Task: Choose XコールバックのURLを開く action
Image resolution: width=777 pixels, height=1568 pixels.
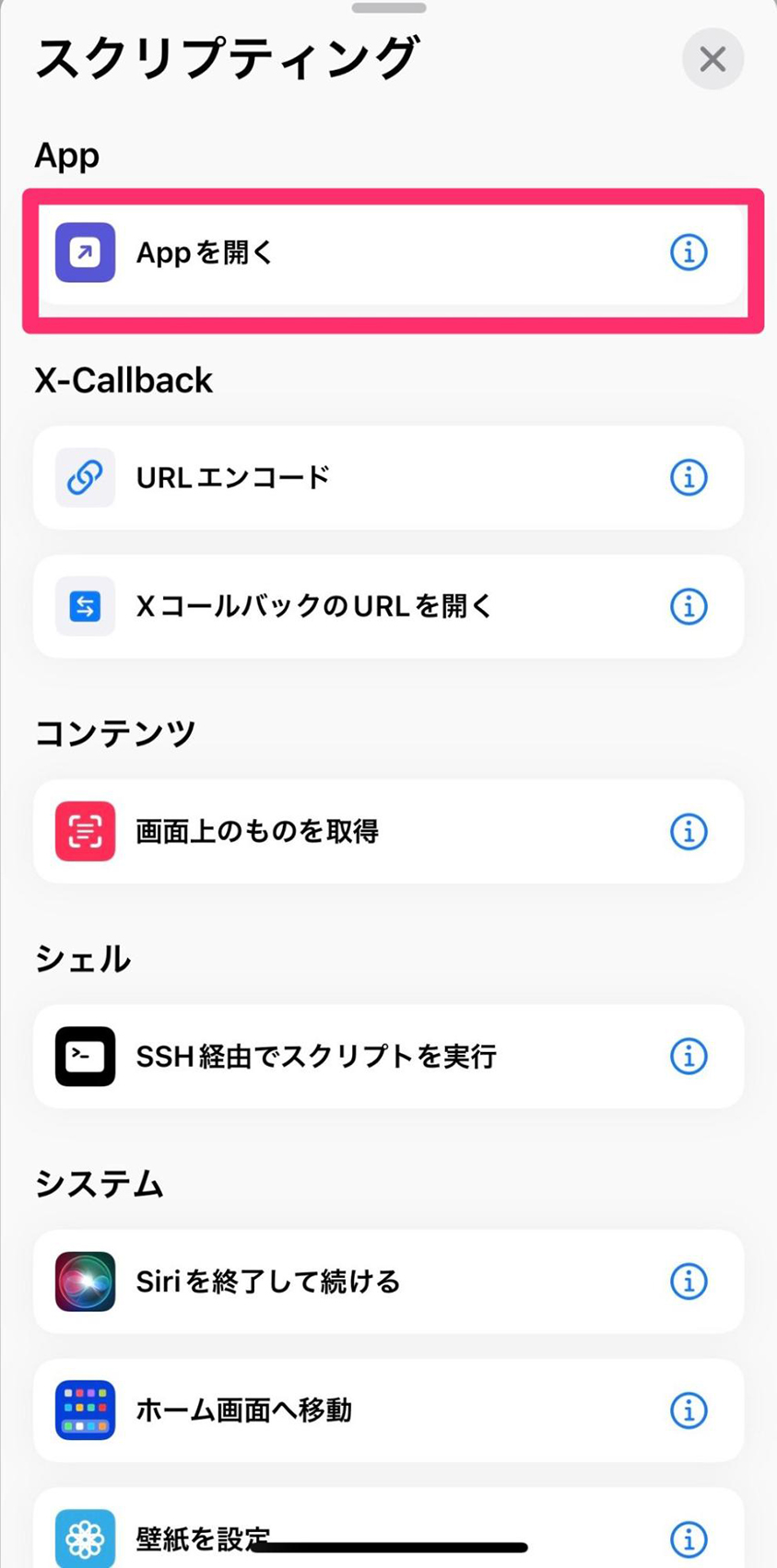Action: tap(388, 606)
